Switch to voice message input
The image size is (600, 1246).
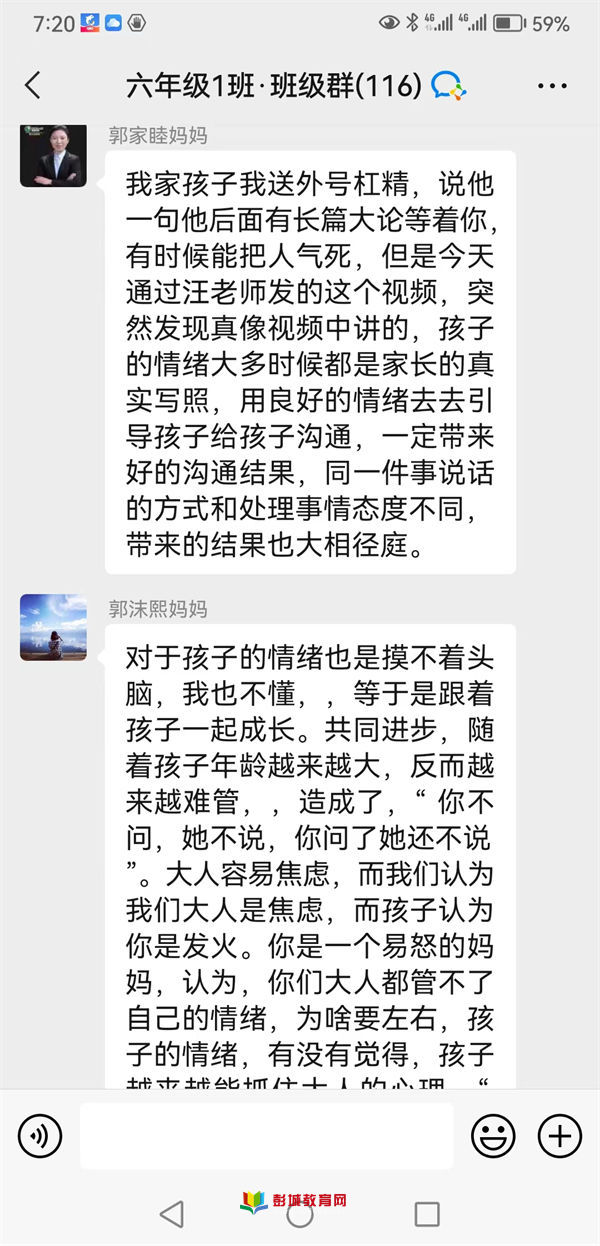click(x=40, y=1136)
